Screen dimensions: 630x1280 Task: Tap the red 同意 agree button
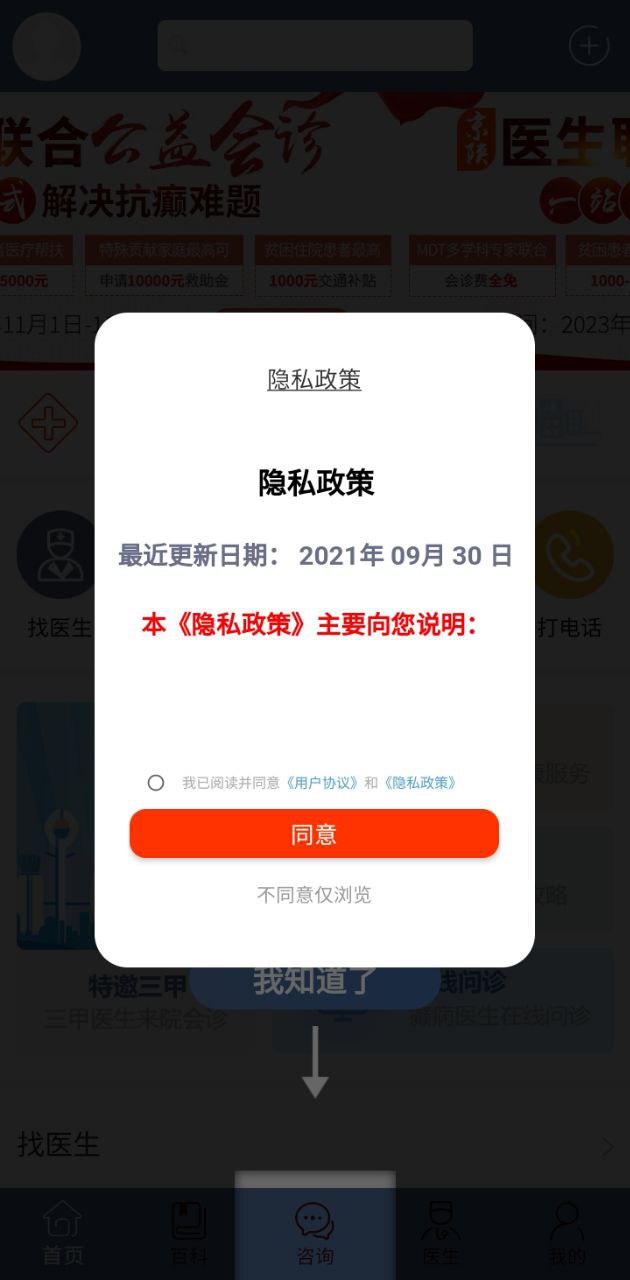pyautogui.click(x=314, y=834)
